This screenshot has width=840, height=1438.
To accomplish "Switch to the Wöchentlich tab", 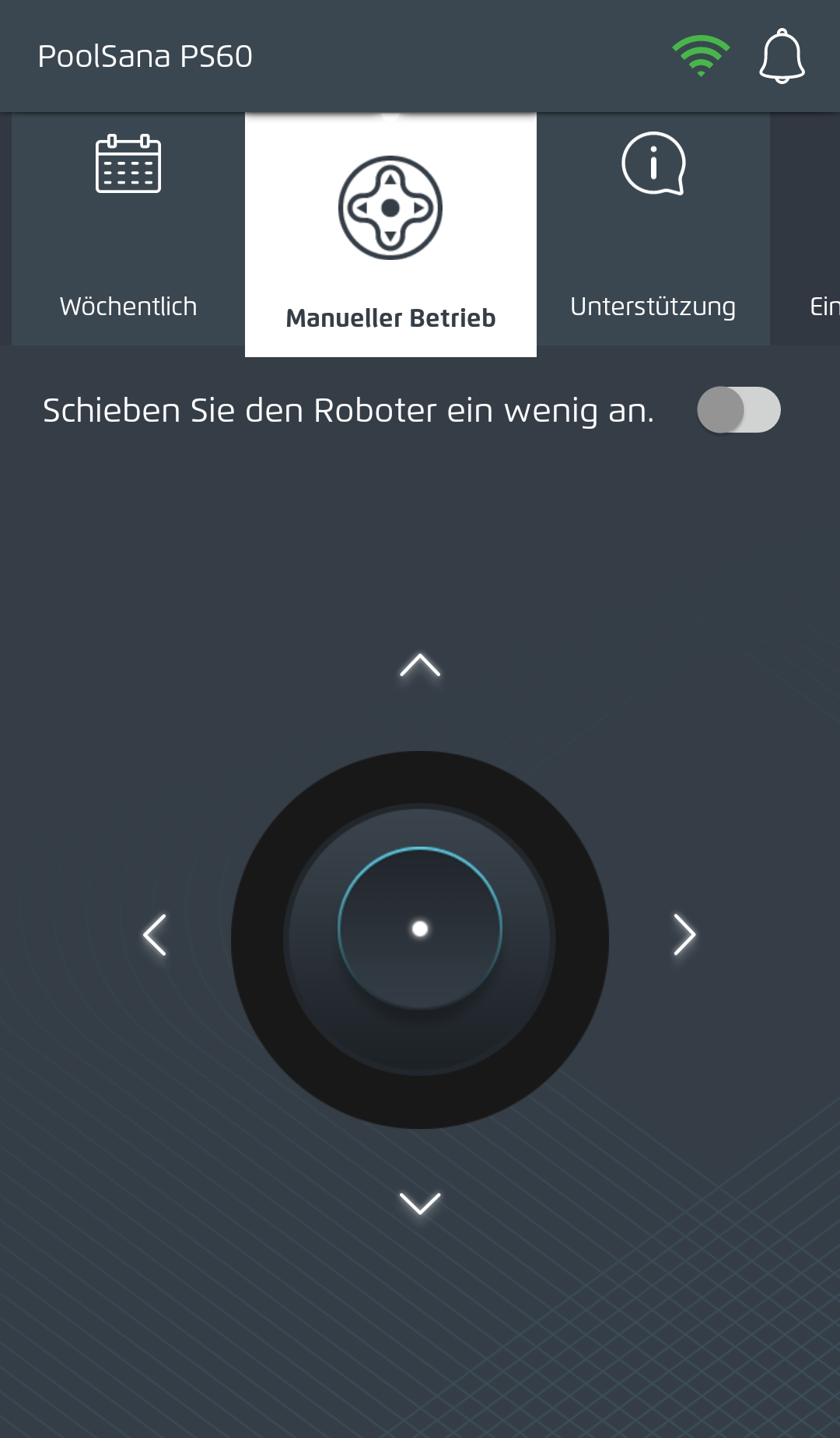I will click(128, 229).
